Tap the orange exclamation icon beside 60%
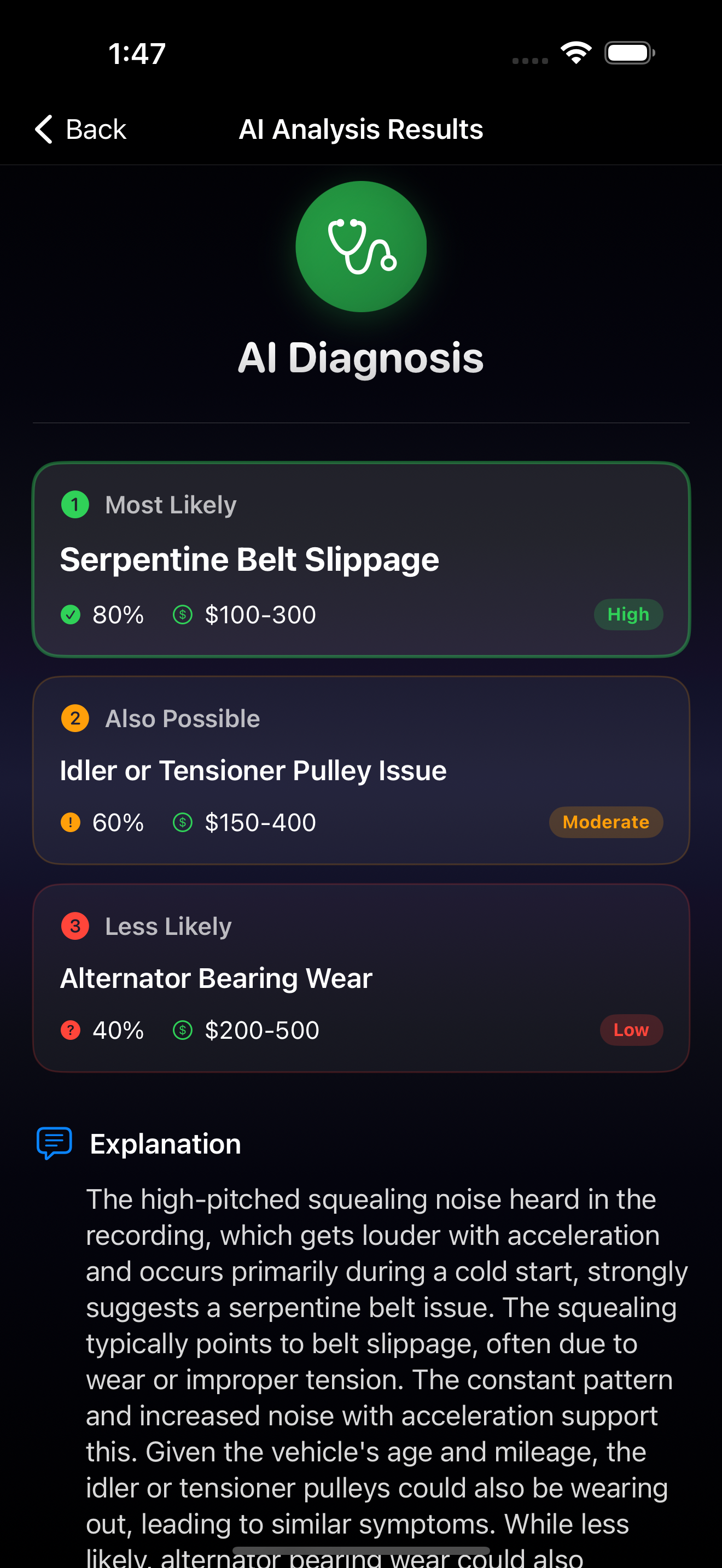Image resolution: width=722 pixels, height=1568 pixels. click(x=71, y=822)
